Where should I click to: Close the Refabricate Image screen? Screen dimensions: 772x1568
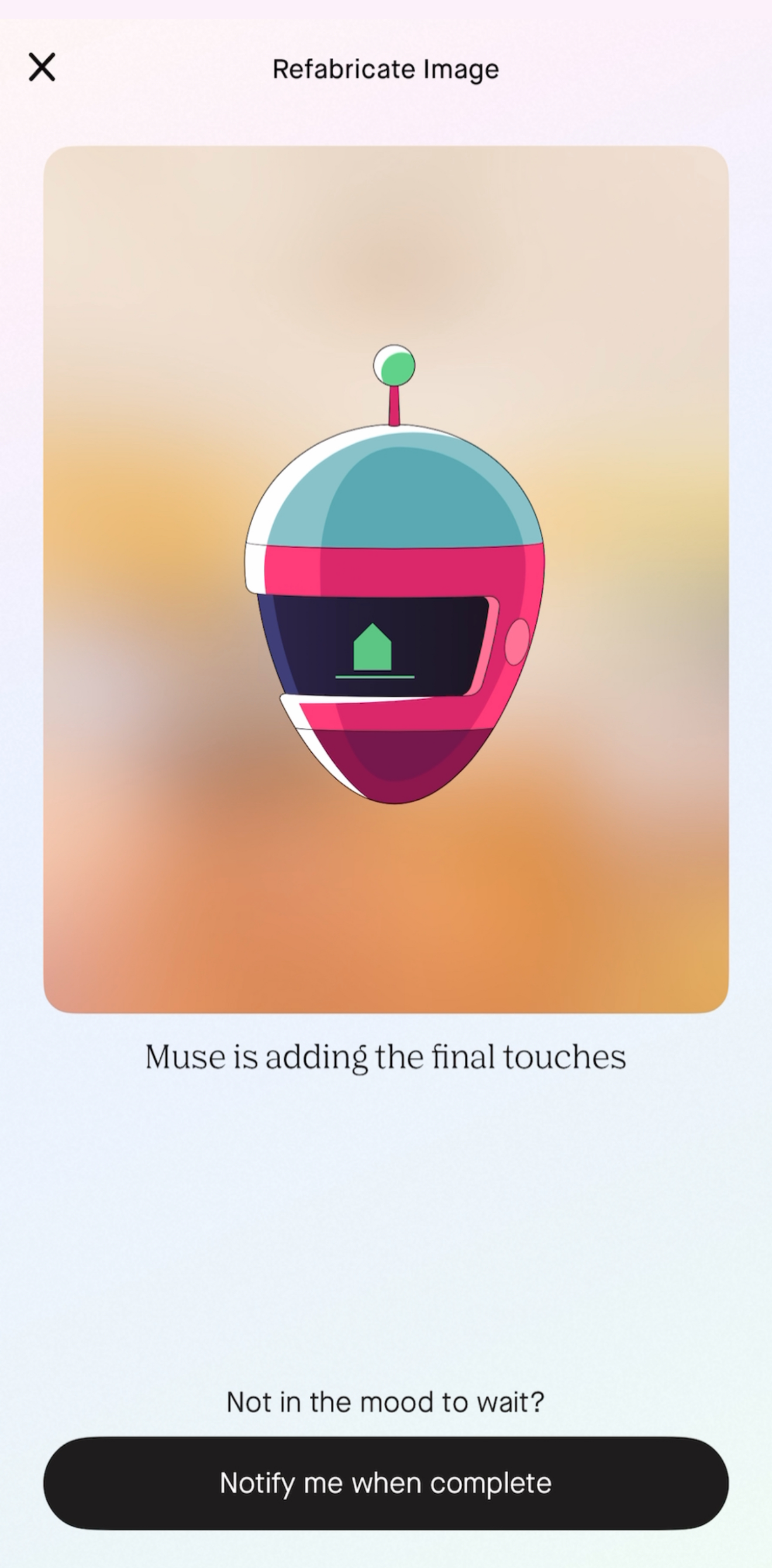click(42, 67)
